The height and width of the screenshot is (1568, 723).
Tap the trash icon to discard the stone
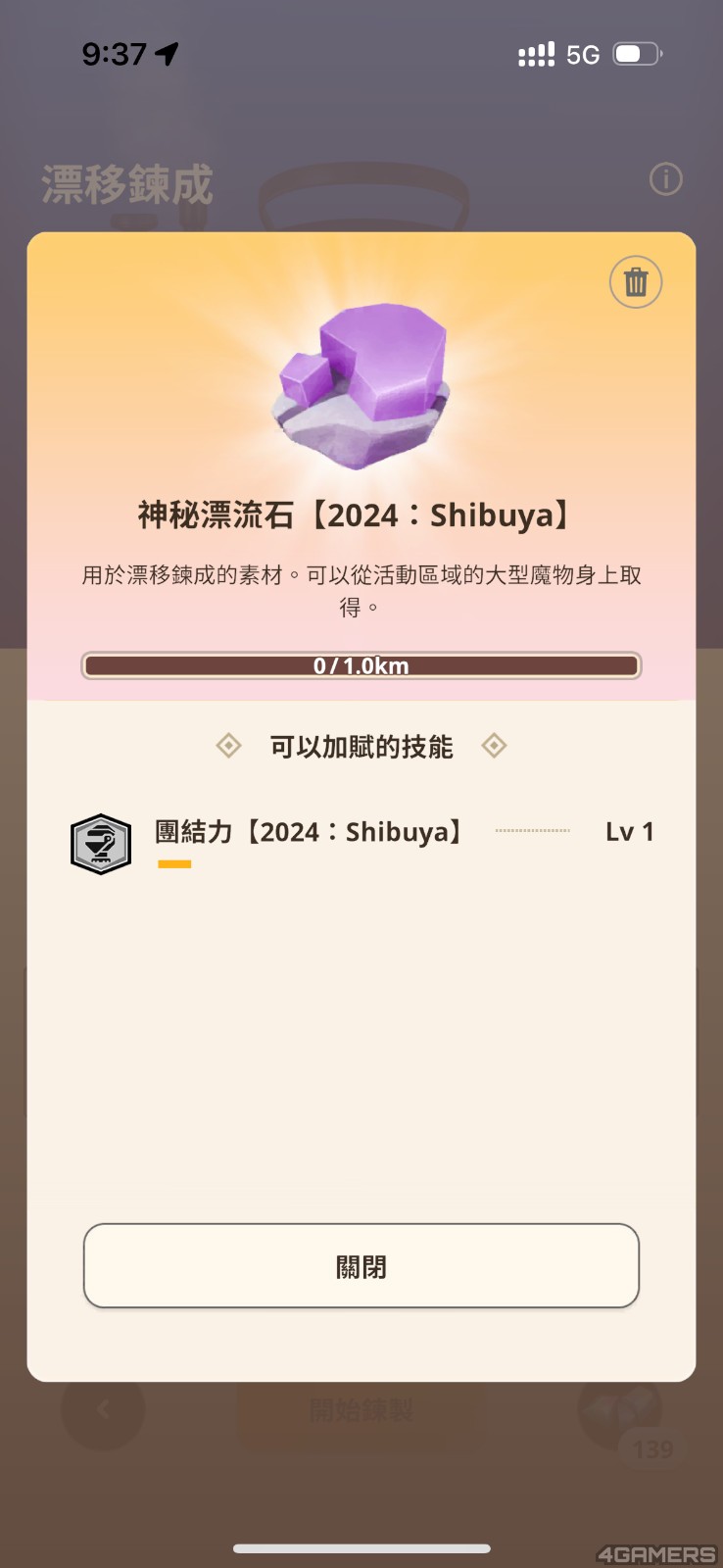point(636,282)
